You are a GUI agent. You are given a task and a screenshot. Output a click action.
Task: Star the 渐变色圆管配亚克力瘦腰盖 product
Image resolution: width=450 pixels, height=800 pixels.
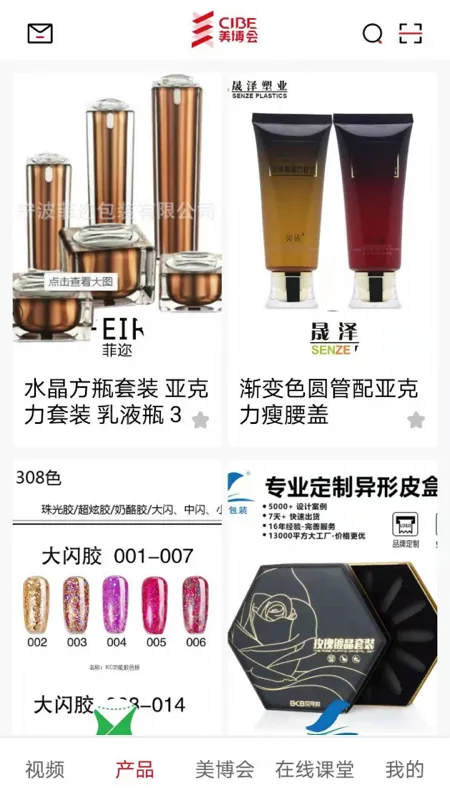pos(416,420)
